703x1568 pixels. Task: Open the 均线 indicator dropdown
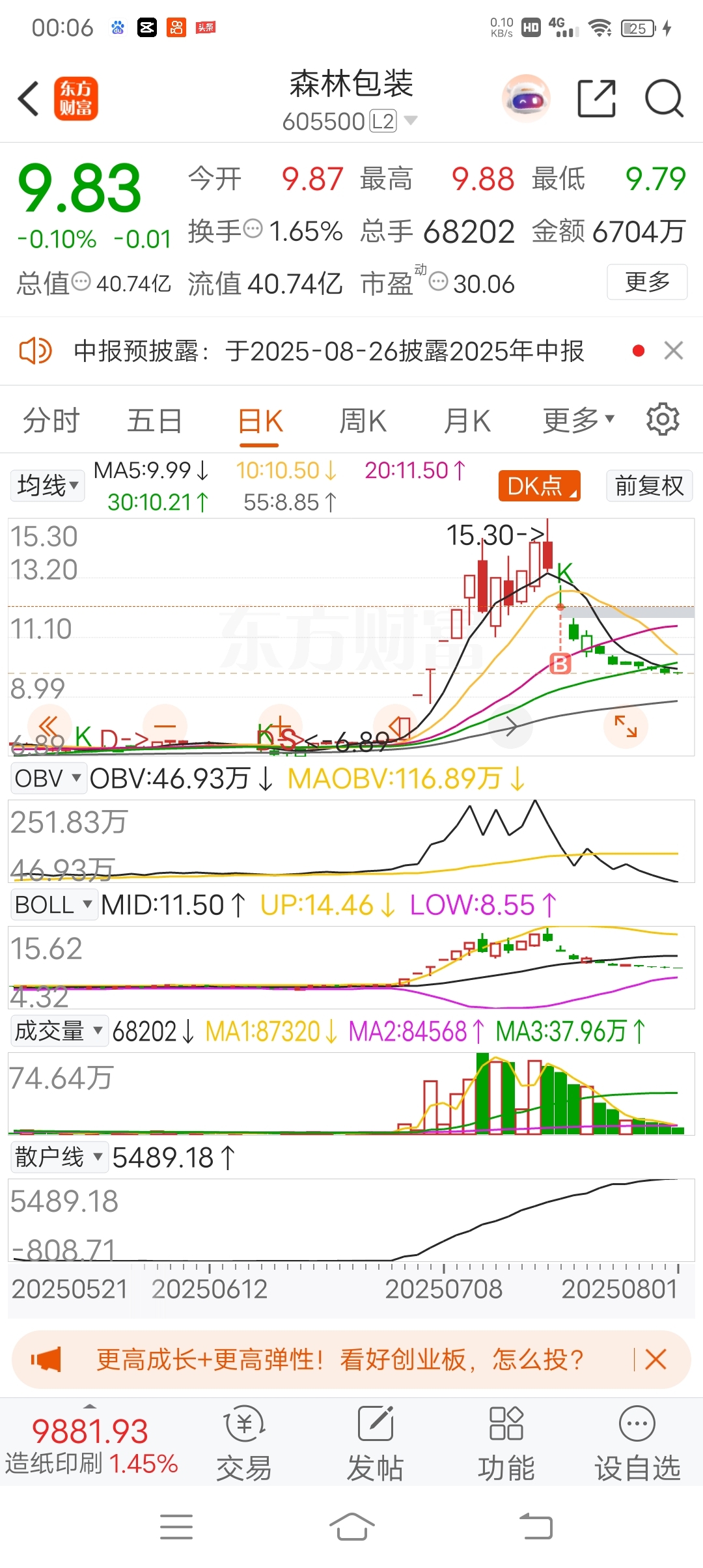(x=48, y=486)
